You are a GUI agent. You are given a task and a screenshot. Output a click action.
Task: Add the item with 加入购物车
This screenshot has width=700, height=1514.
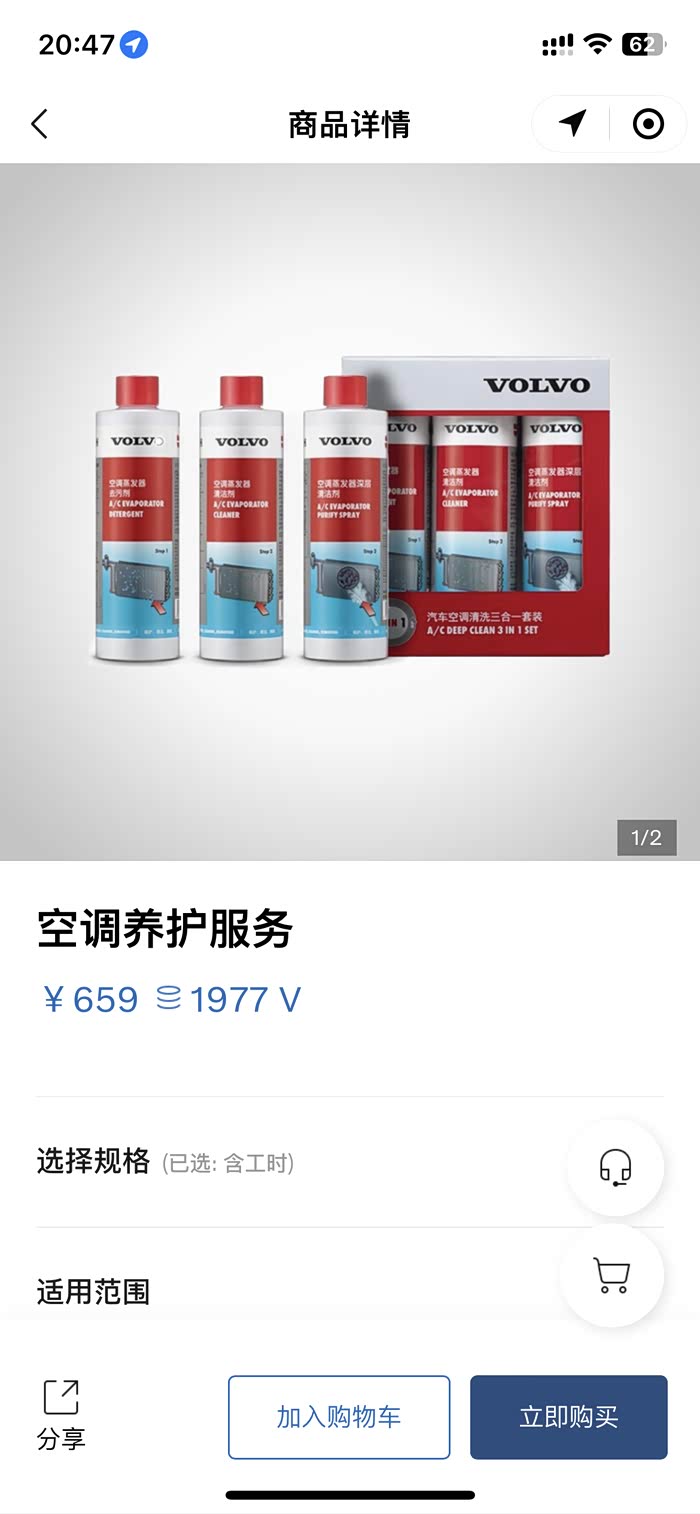(339, 1417)
